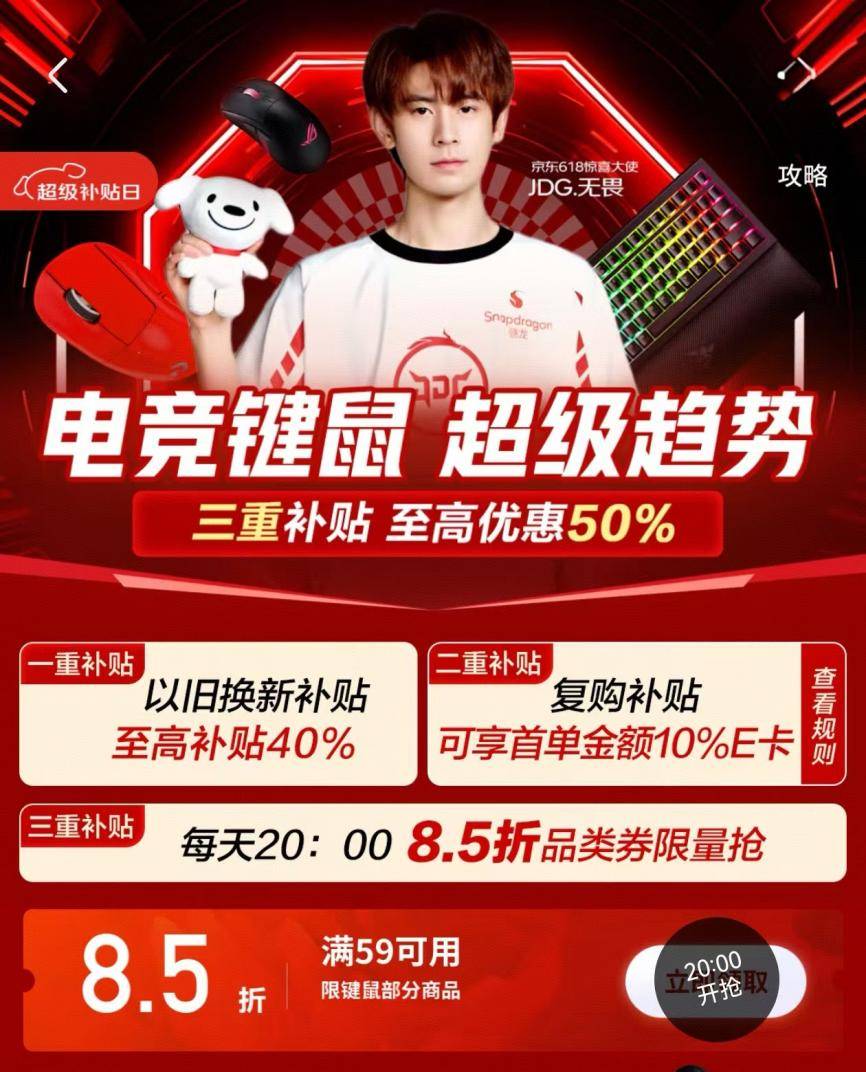The width and height of the screenshot is (866, 1072).
Task: Tap the share icon at top right
Action: point(797,72)
